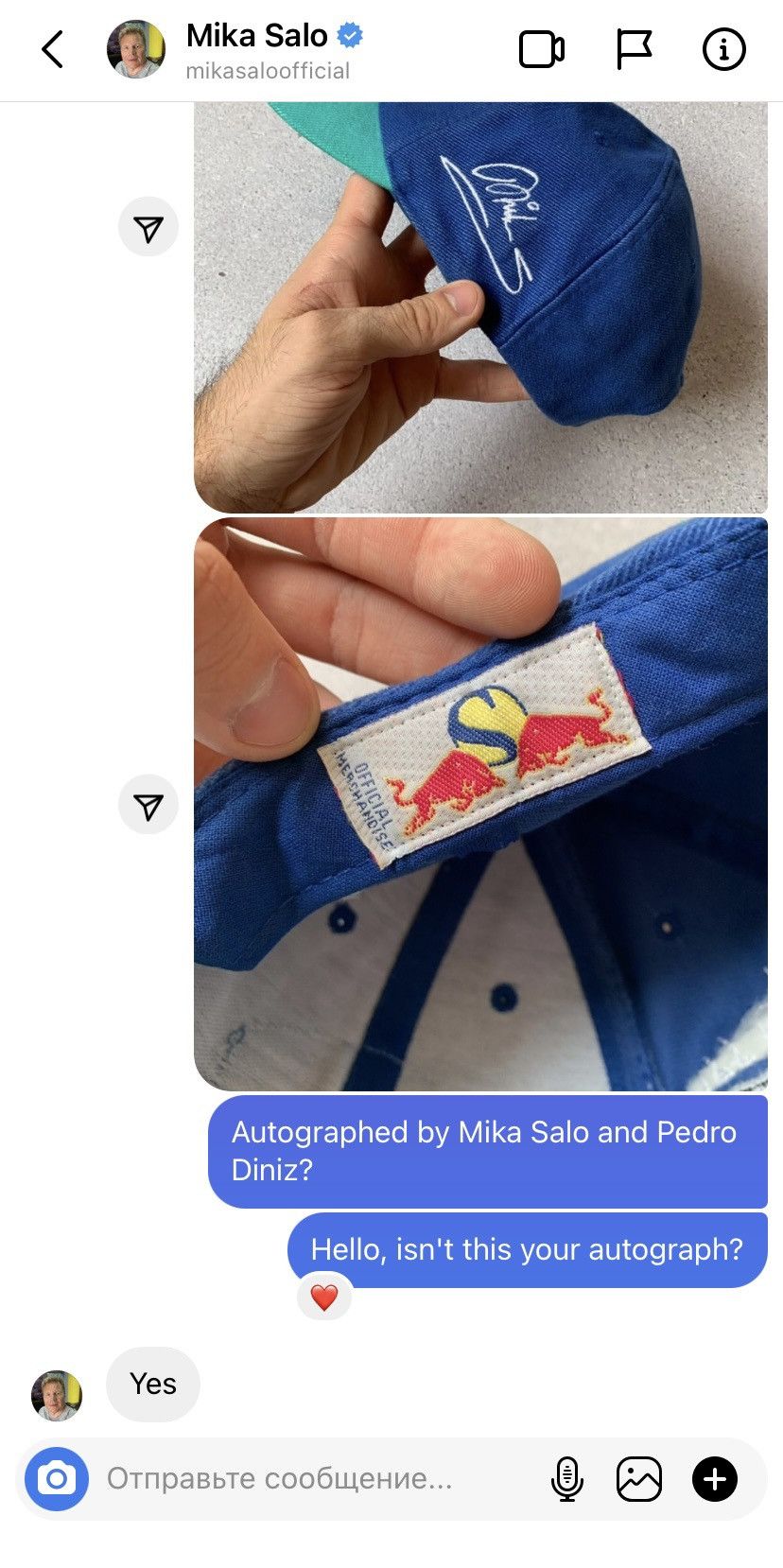Share the signed cap photo
The height and width of the screenshot is (1568, 783).
[148, 227]
